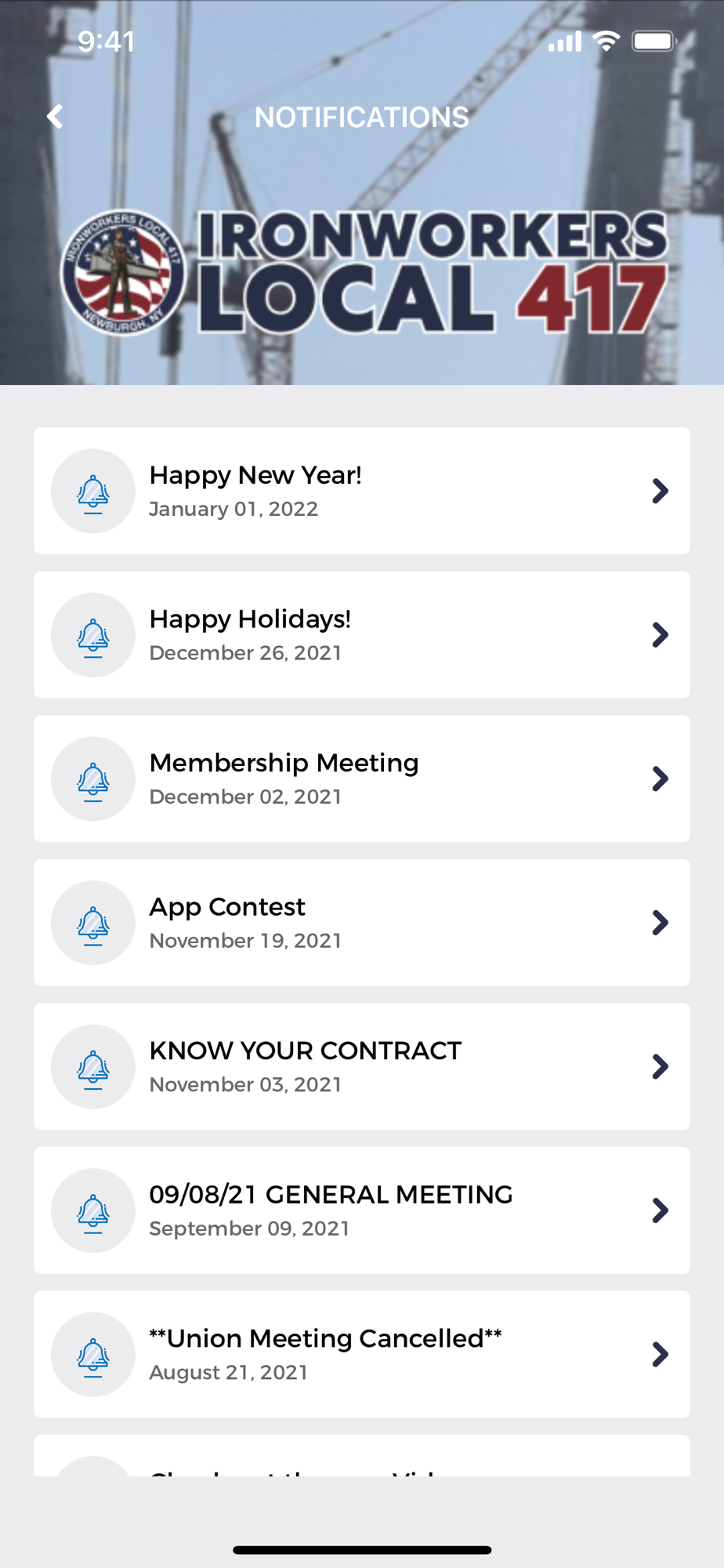View the Membership Meeting notification
The width and height of the screenshot is (724, 1568).
361,779
